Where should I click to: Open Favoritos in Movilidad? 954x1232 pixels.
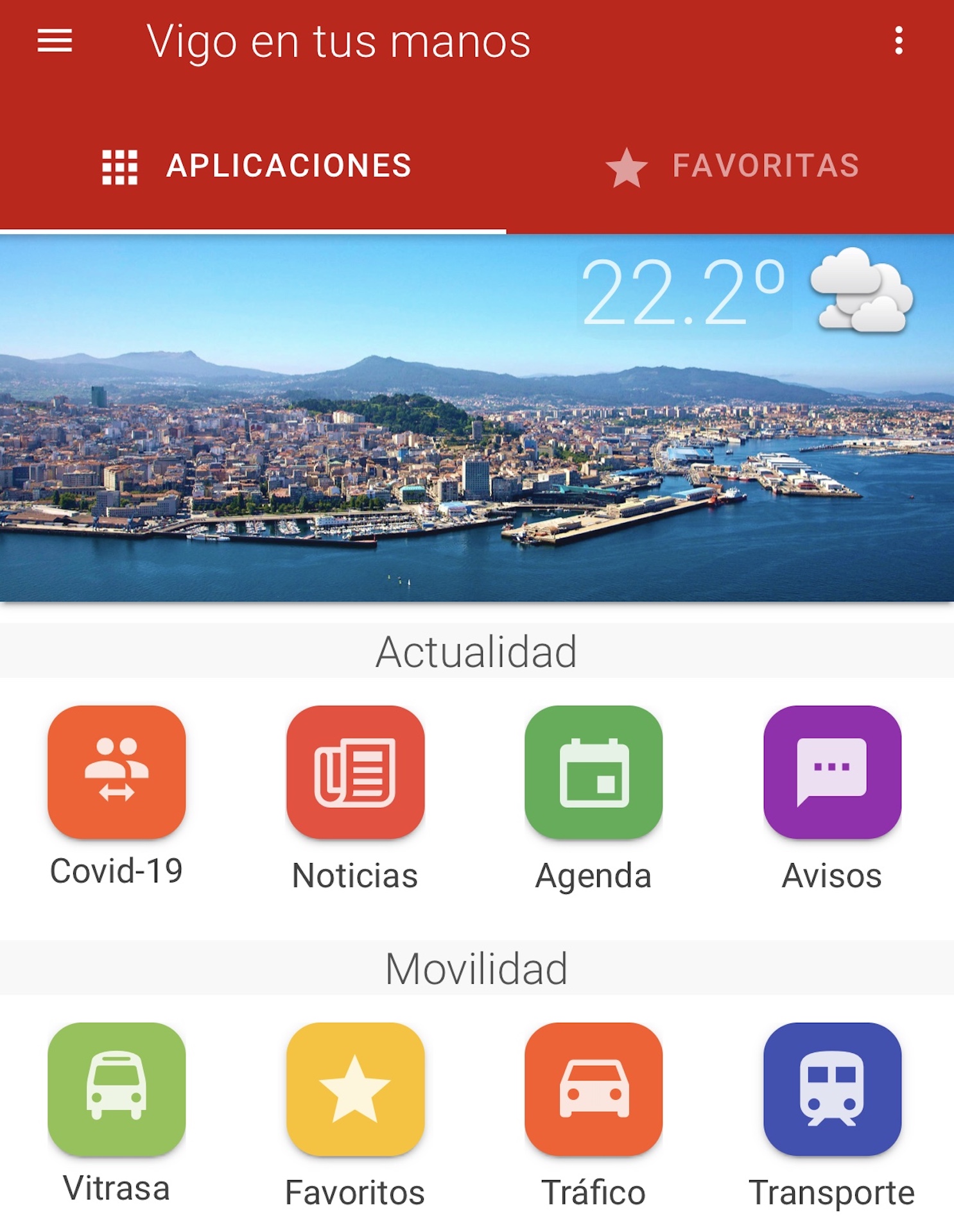coord(355,1088)
